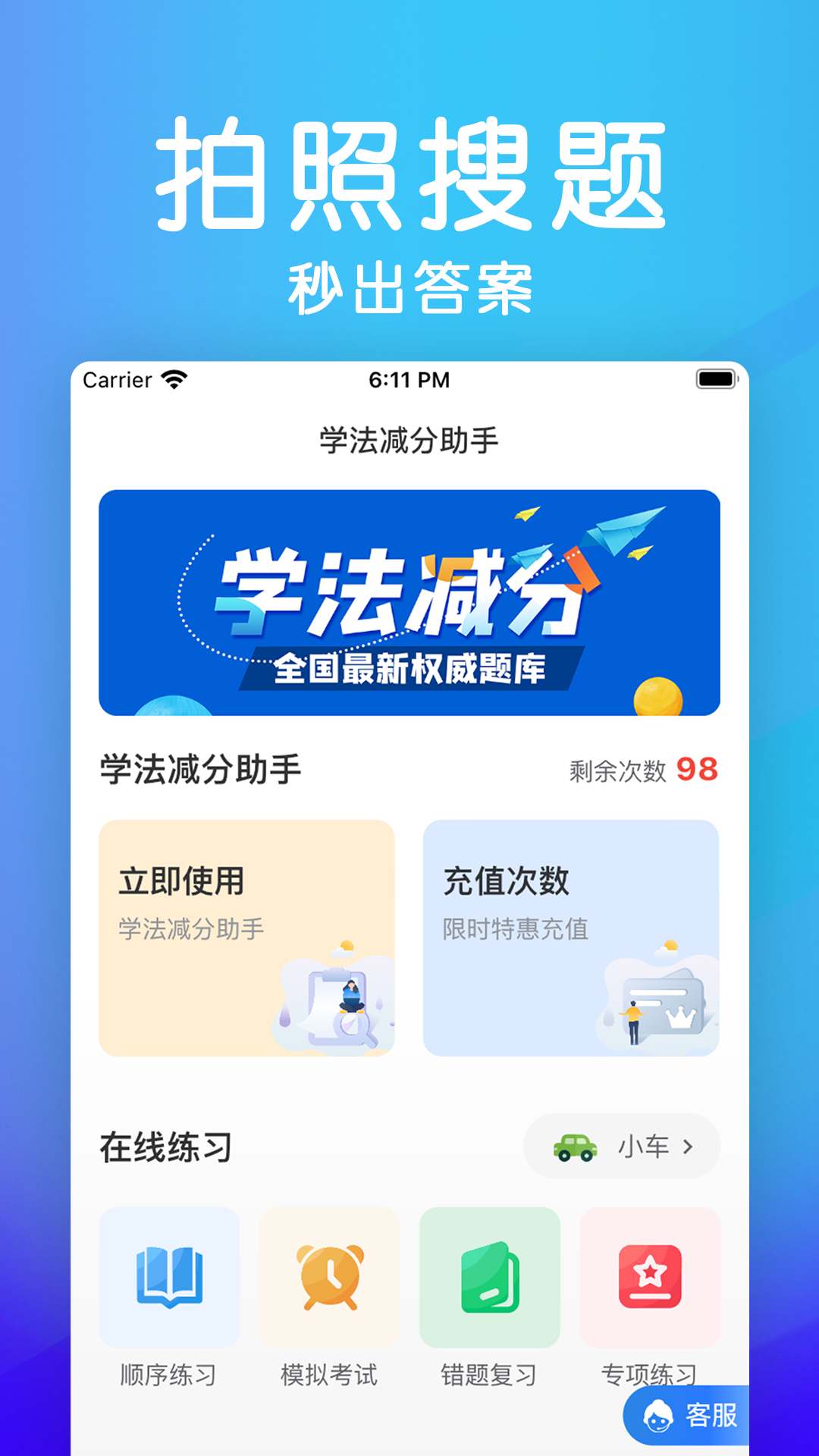Open the vehicle selector pill
The image size is (819, 1456).
coord(622,1147)
